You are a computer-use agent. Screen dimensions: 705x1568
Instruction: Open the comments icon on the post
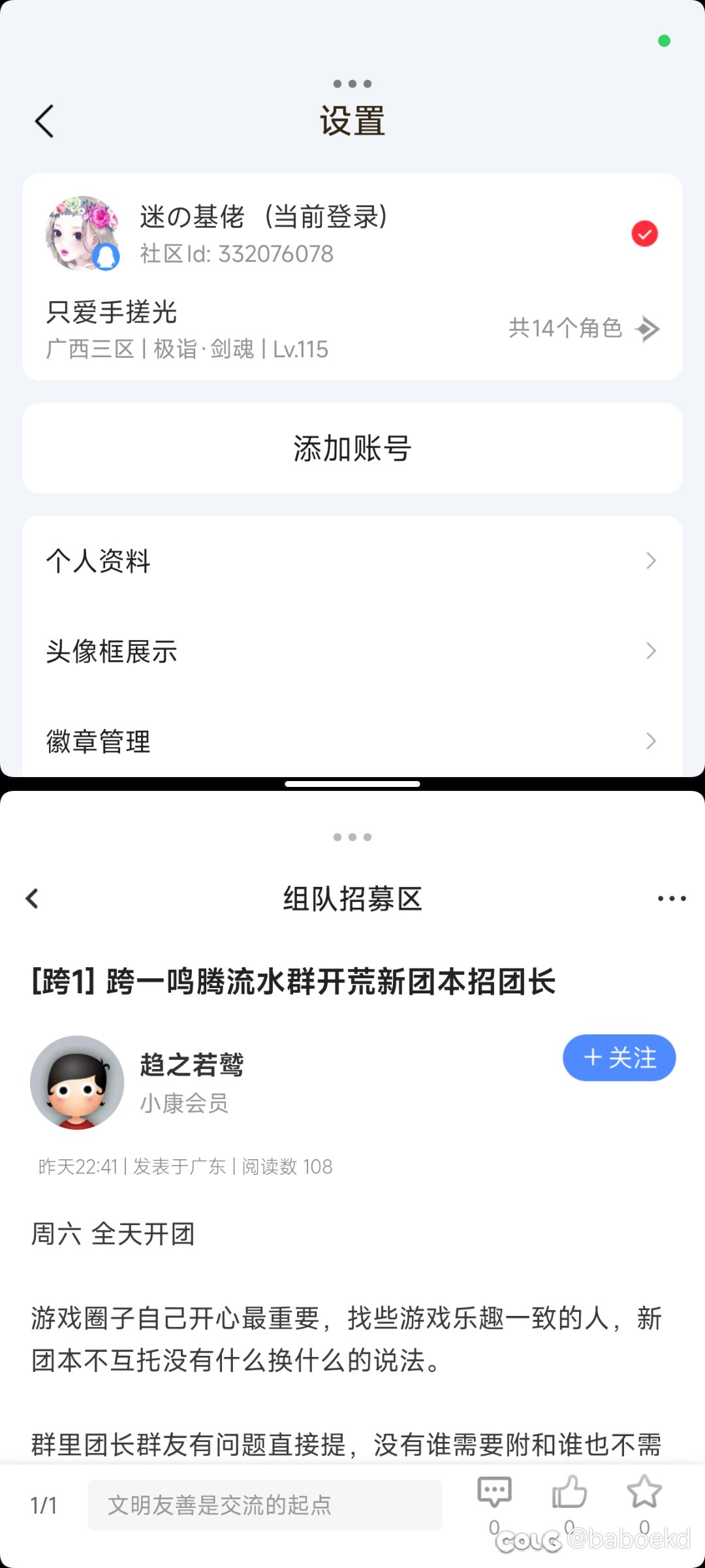tap(495, 1492)
